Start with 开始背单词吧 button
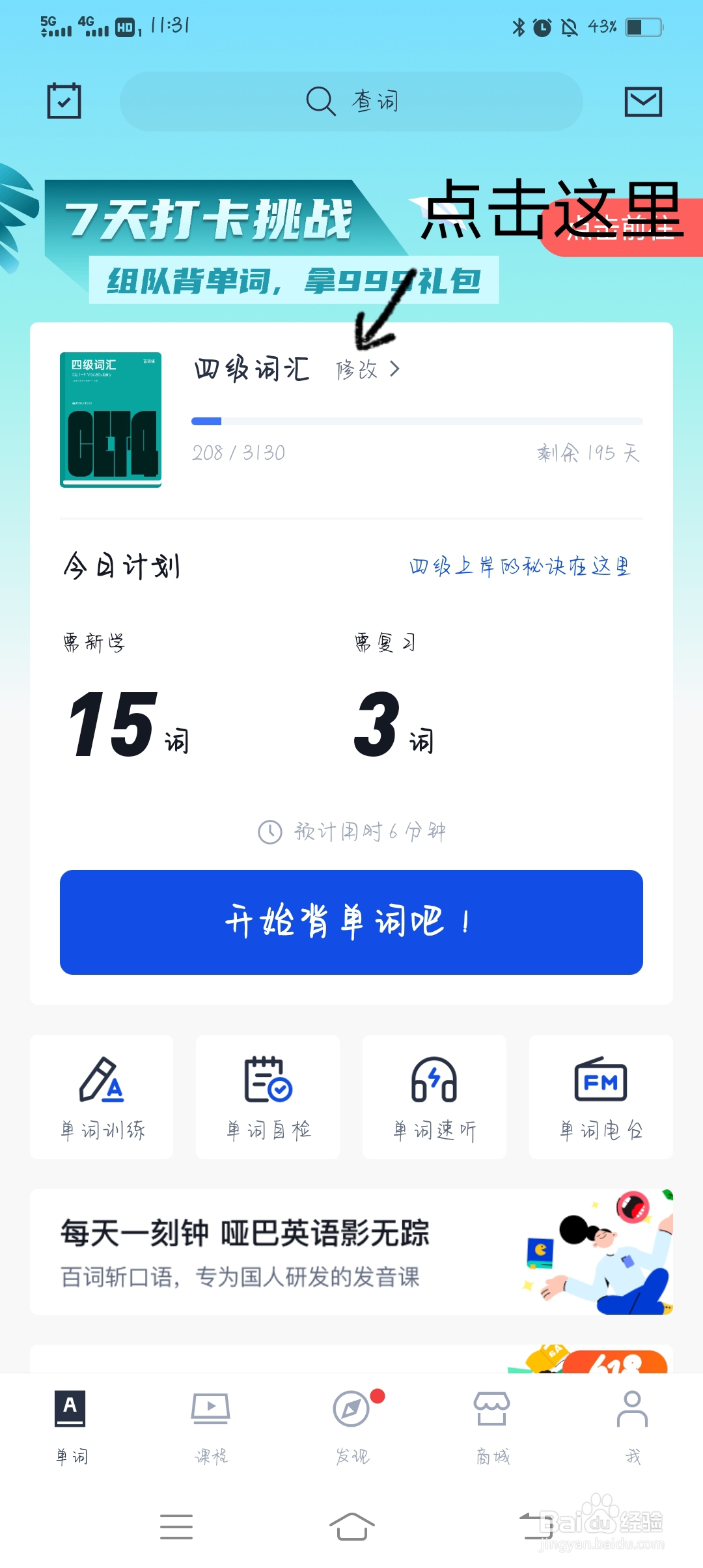The image size is (703, 1568). pos(351,922)
